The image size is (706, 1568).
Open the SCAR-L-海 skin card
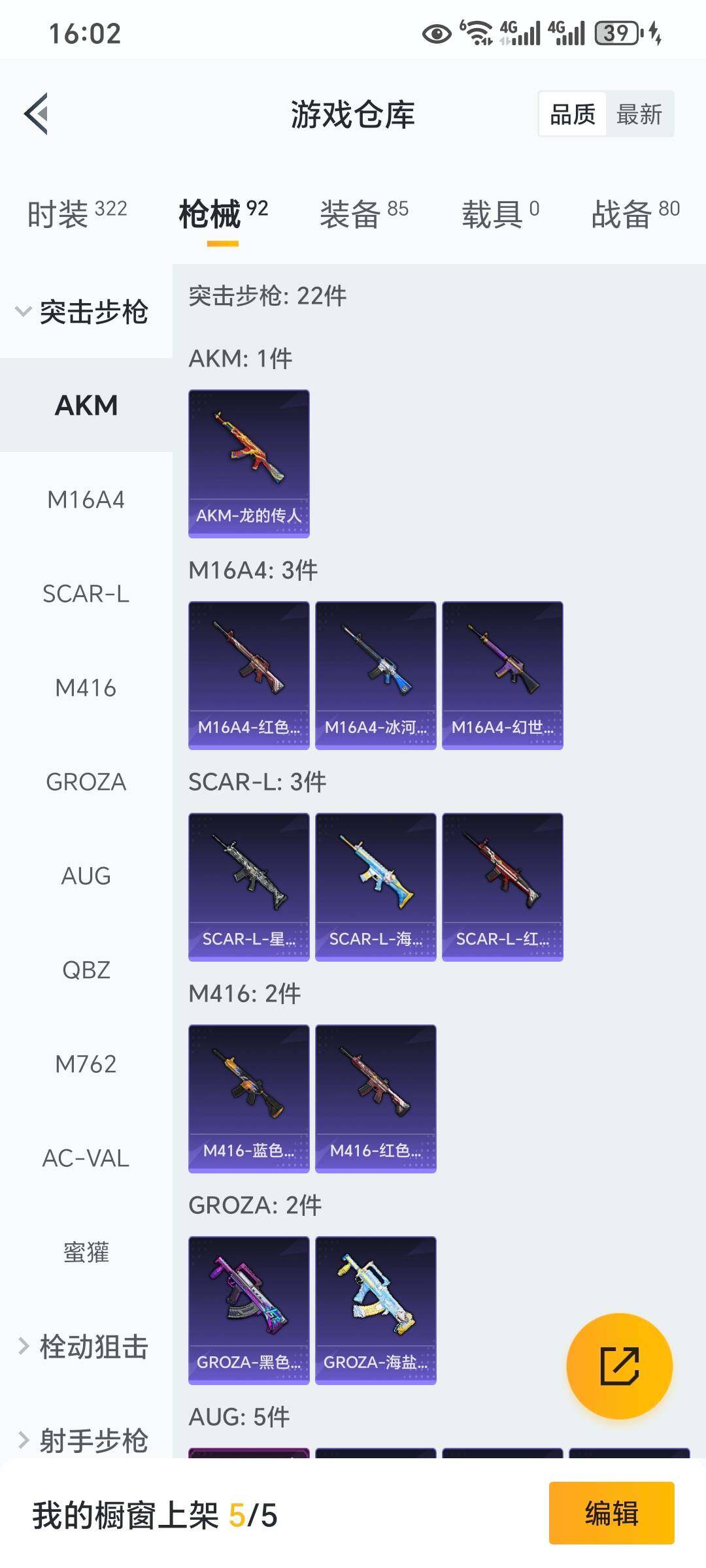375,887
